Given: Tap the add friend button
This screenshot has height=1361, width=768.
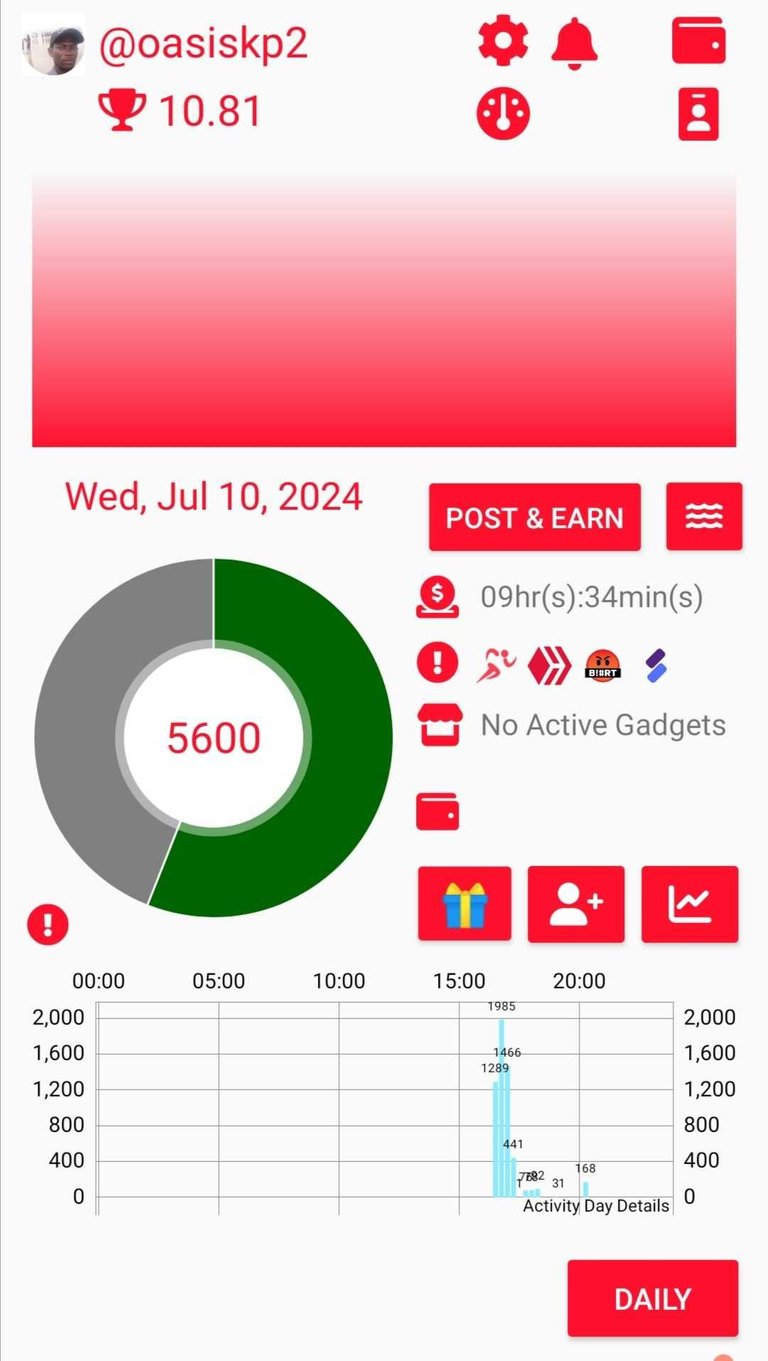Looking at the screenshot, I should [576, 904].
